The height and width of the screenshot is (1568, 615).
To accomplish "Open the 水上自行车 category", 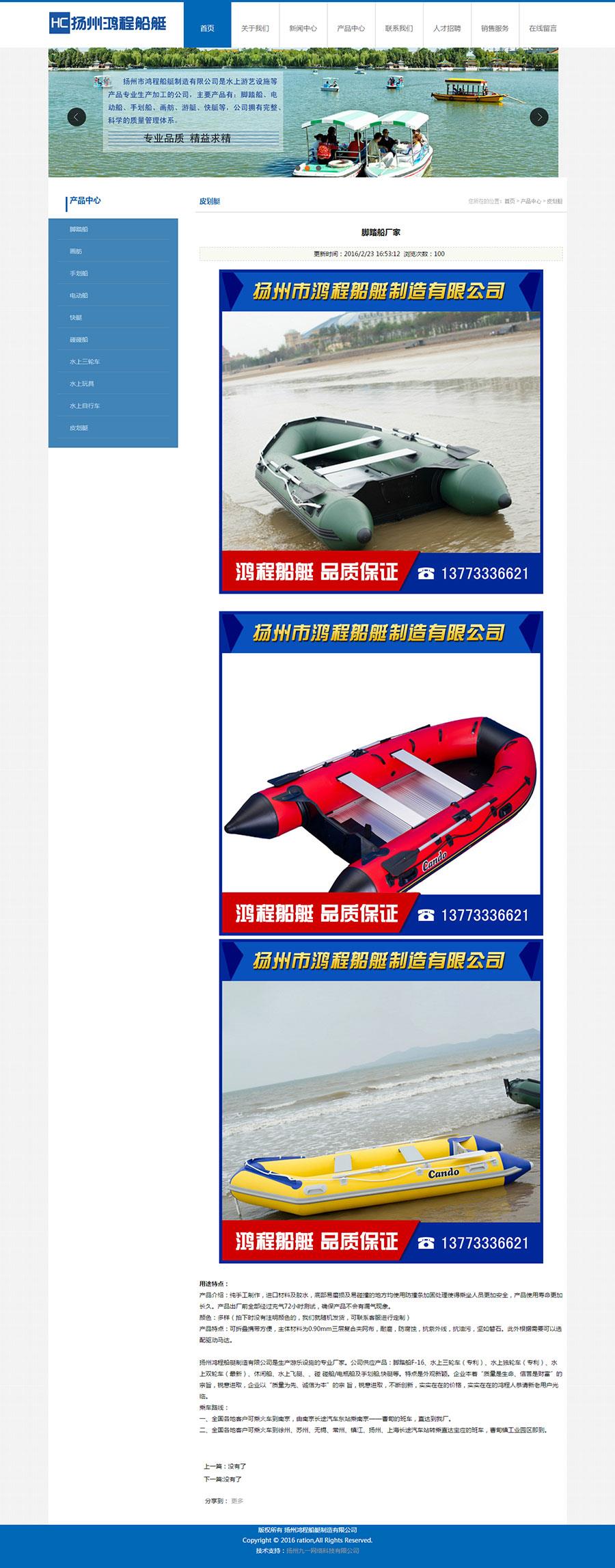I will click(x=85, y=406).
